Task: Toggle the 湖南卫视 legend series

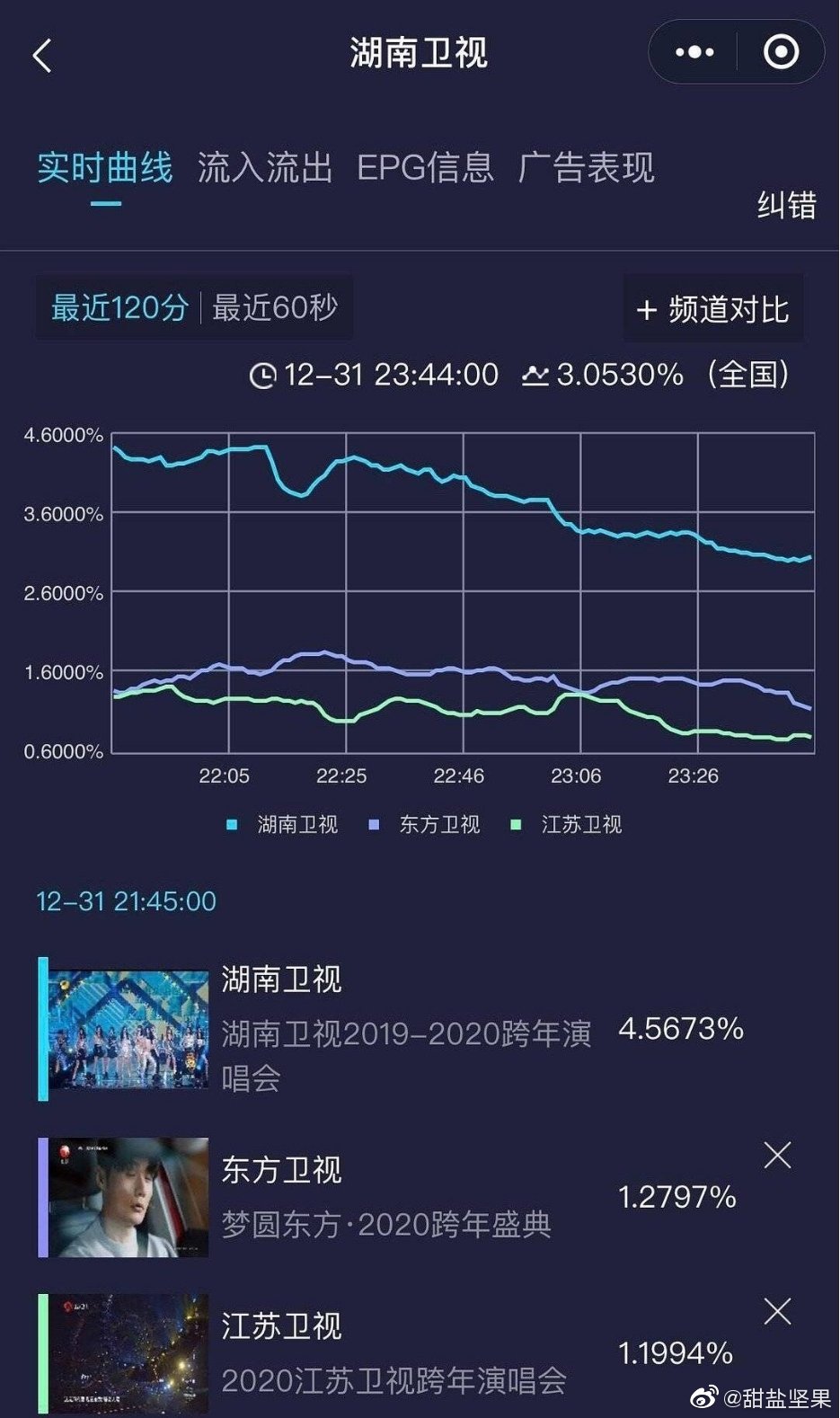Action: pyautogui.click(x=282, y=824)
